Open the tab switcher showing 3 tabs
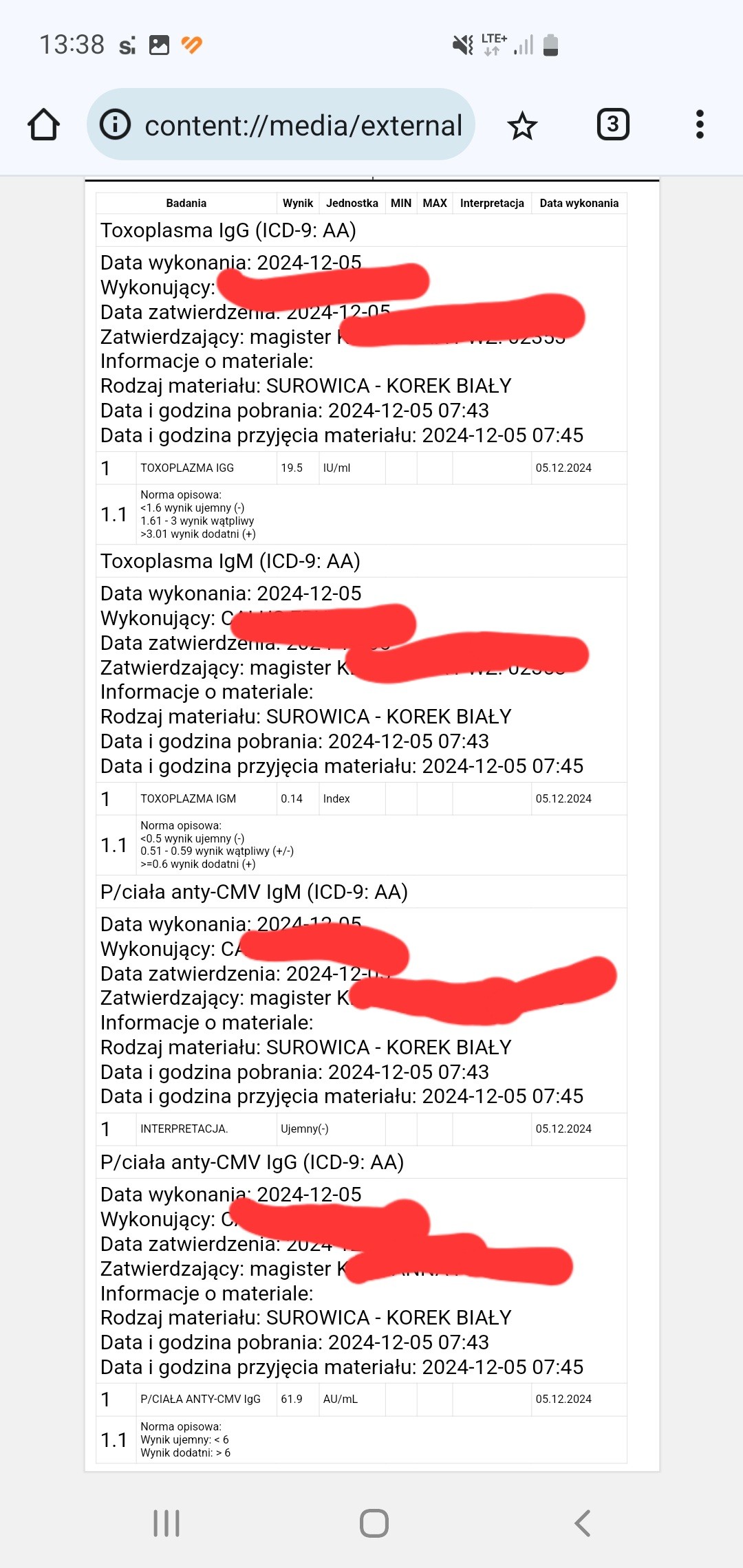The image size is (743, 1568). pos(612,125)
